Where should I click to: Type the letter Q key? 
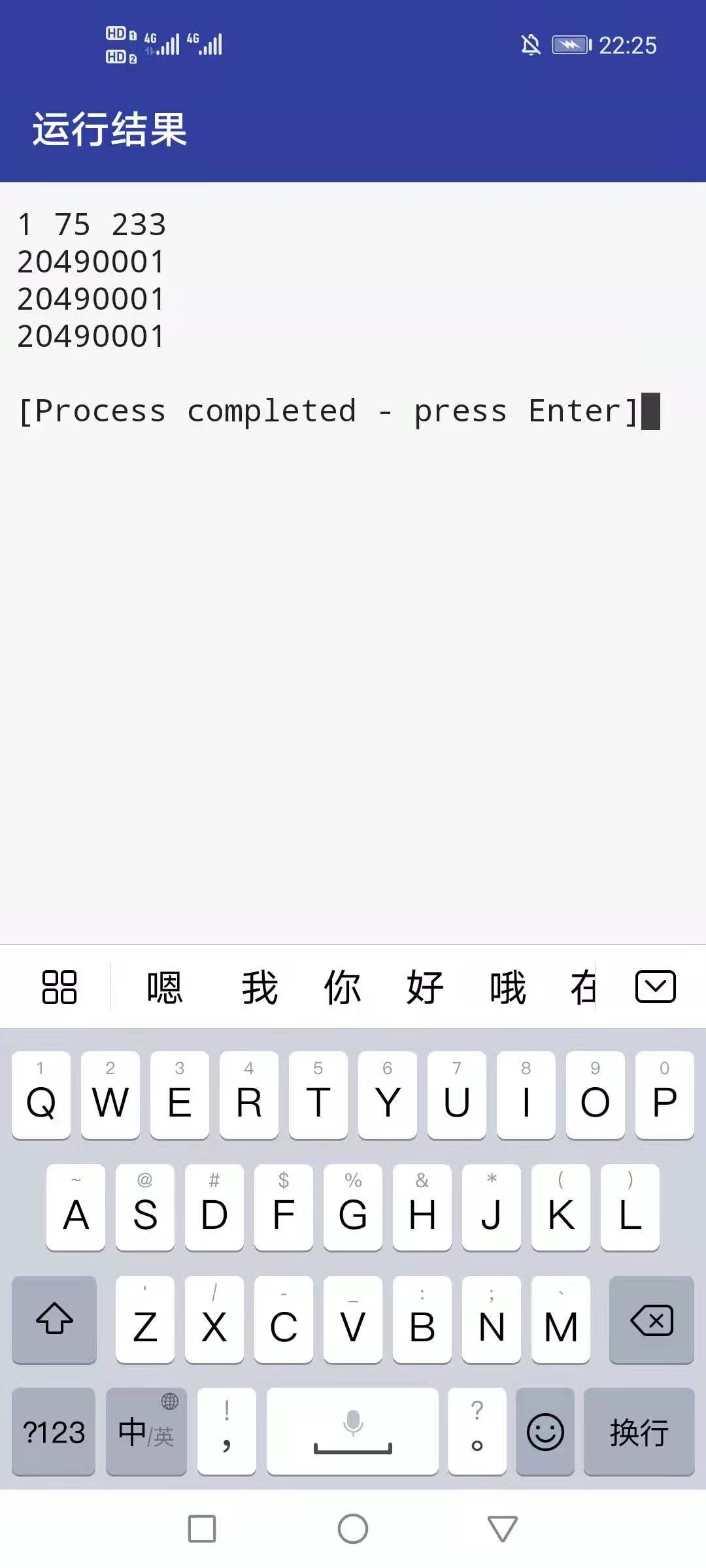(x=41, y=1096)
